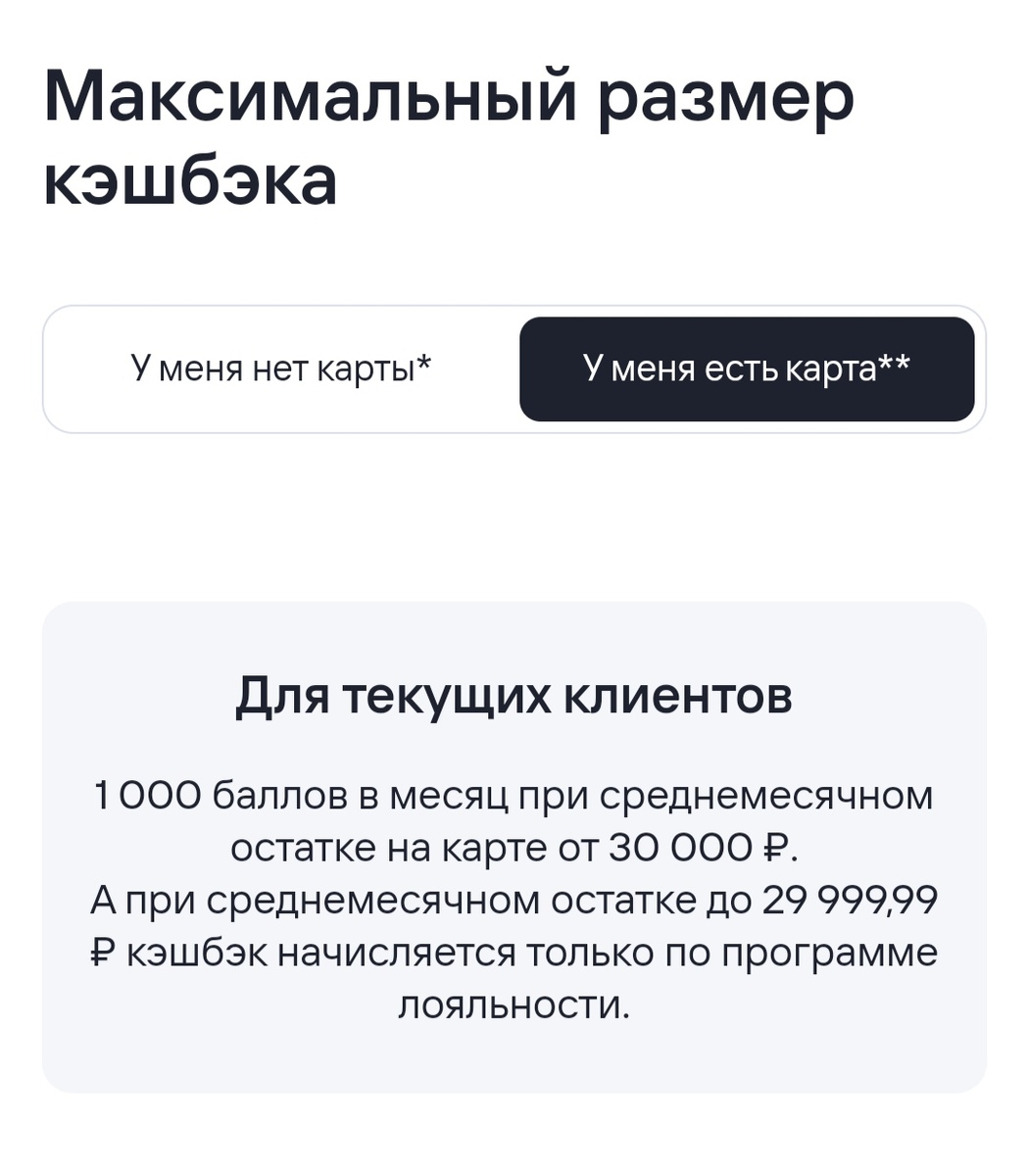Image resolution: width=1028 pixels, height=1176 pixels.
Task: Click the light inactive segment button
Action: [282, 368]
